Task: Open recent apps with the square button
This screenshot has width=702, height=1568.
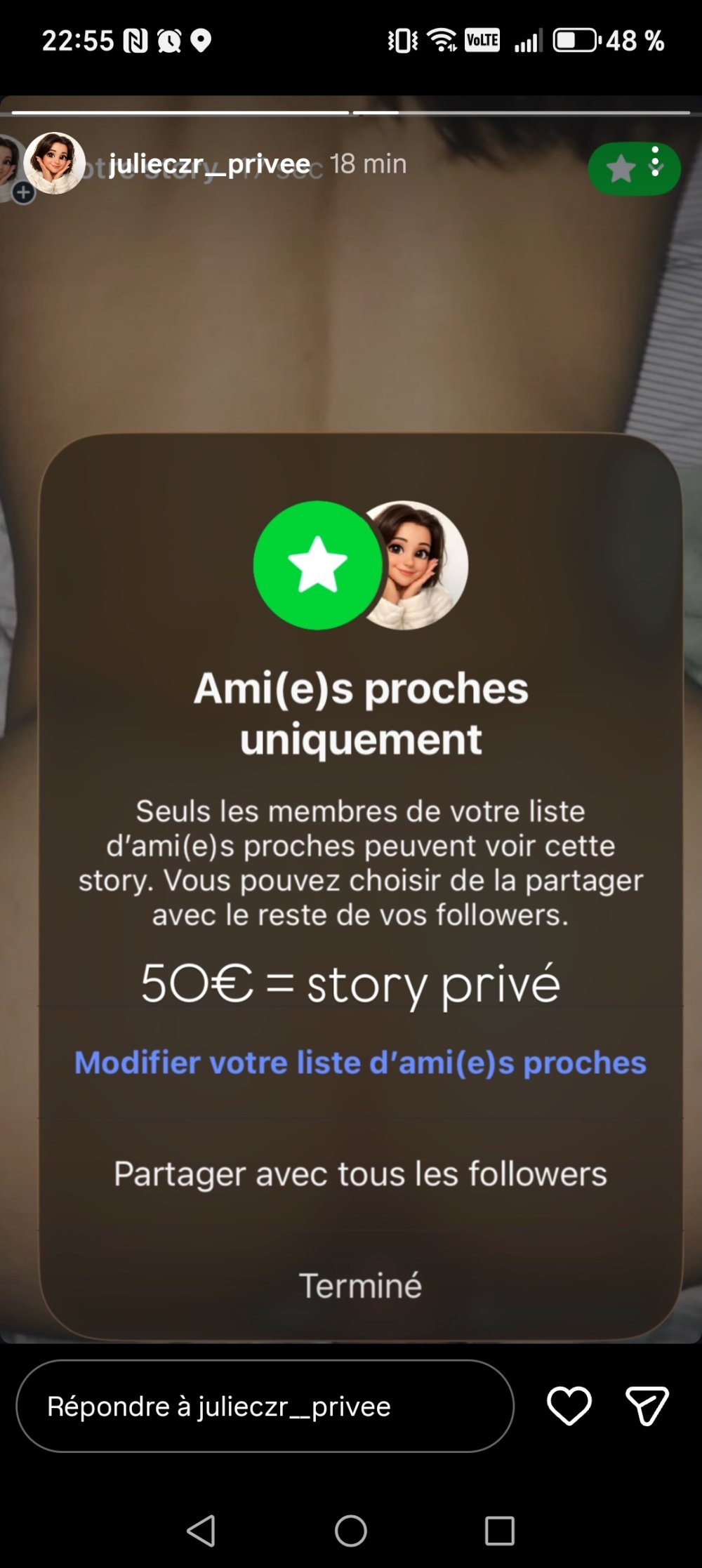Action: point(500,1531)
